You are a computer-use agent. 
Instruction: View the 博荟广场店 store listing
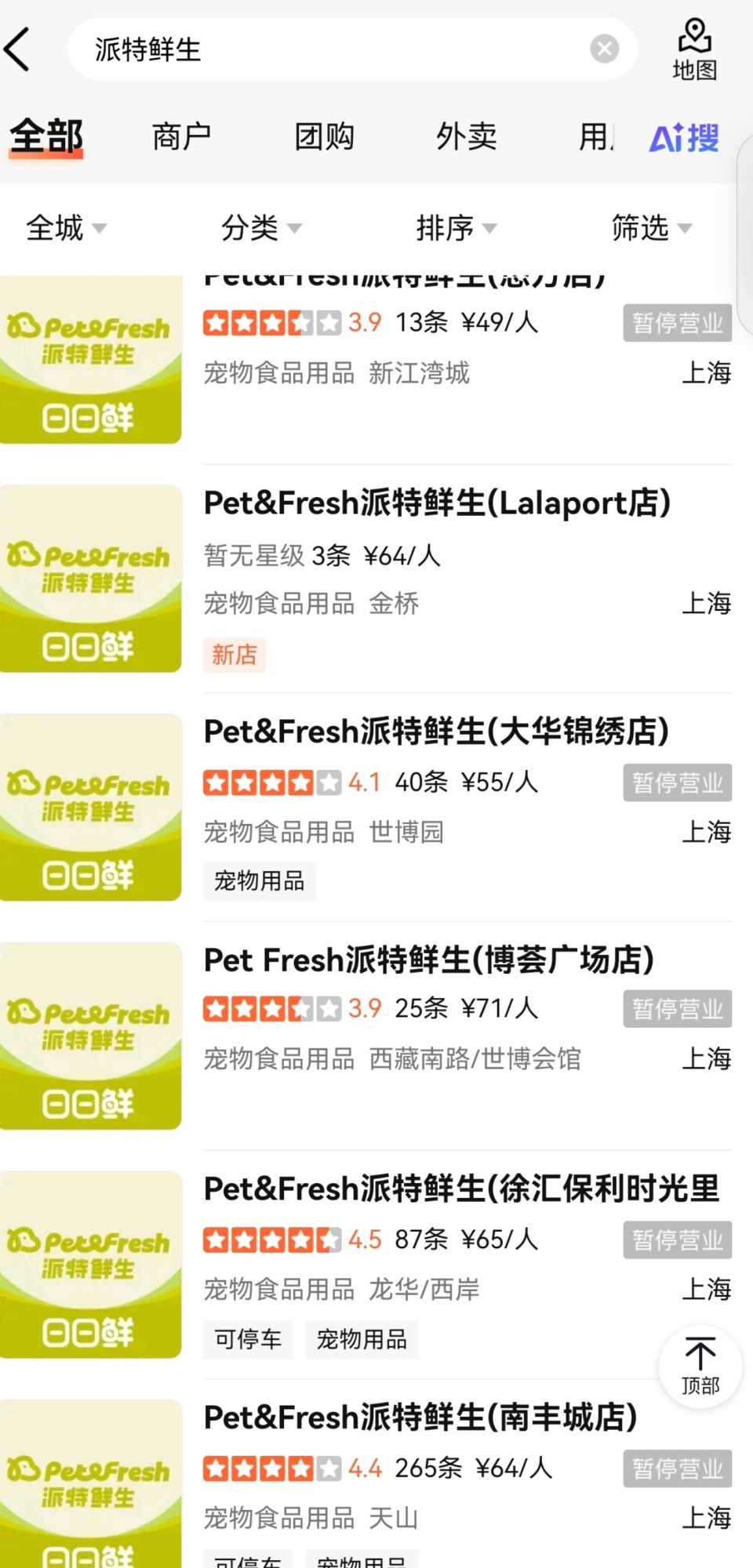coord(428,960)
